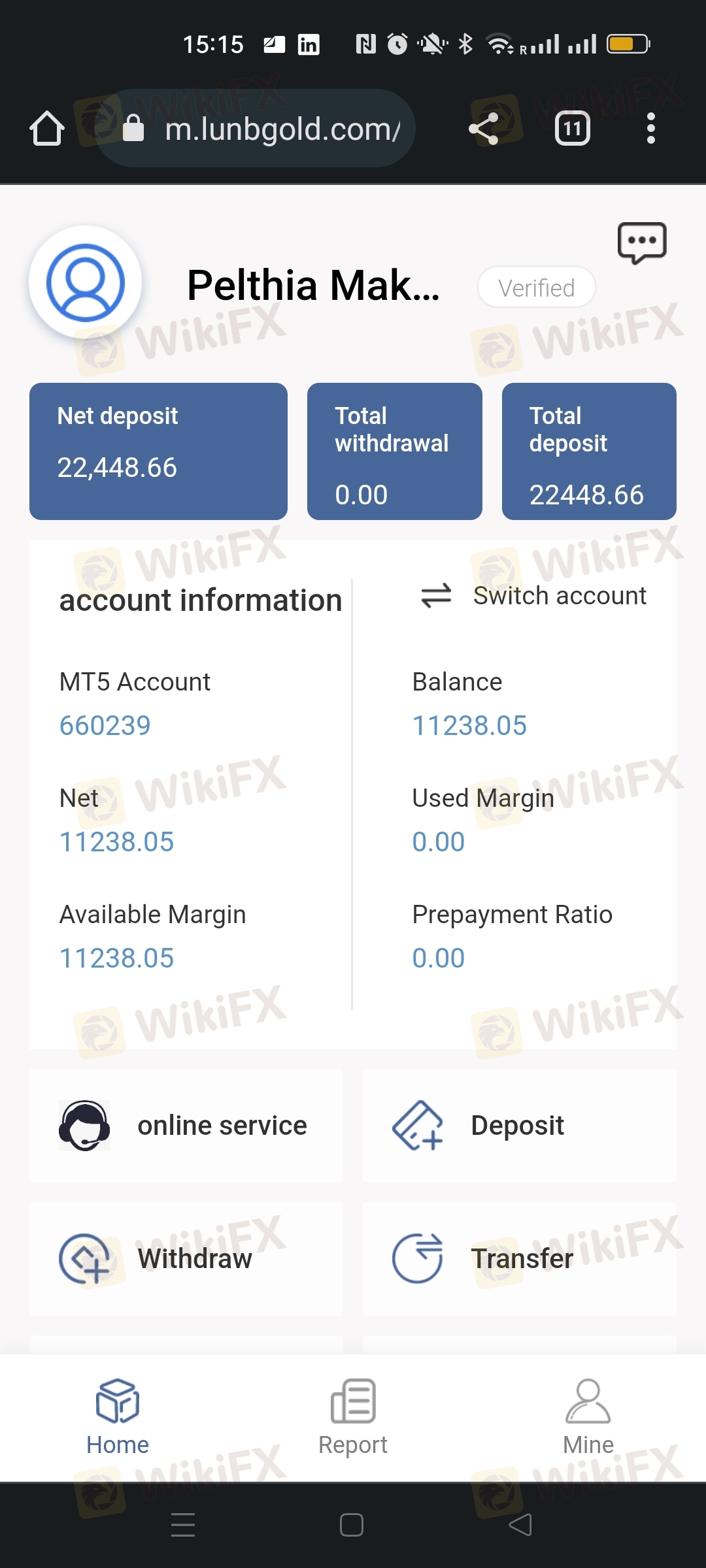This screenshot has width=706, height=1568.
Task: Open the Deposit option
Action: 519,1126
